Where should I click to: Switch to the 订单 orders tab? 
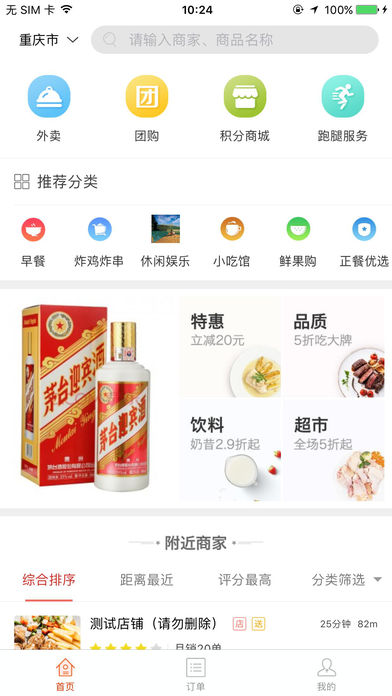click(x=196, y=674)
